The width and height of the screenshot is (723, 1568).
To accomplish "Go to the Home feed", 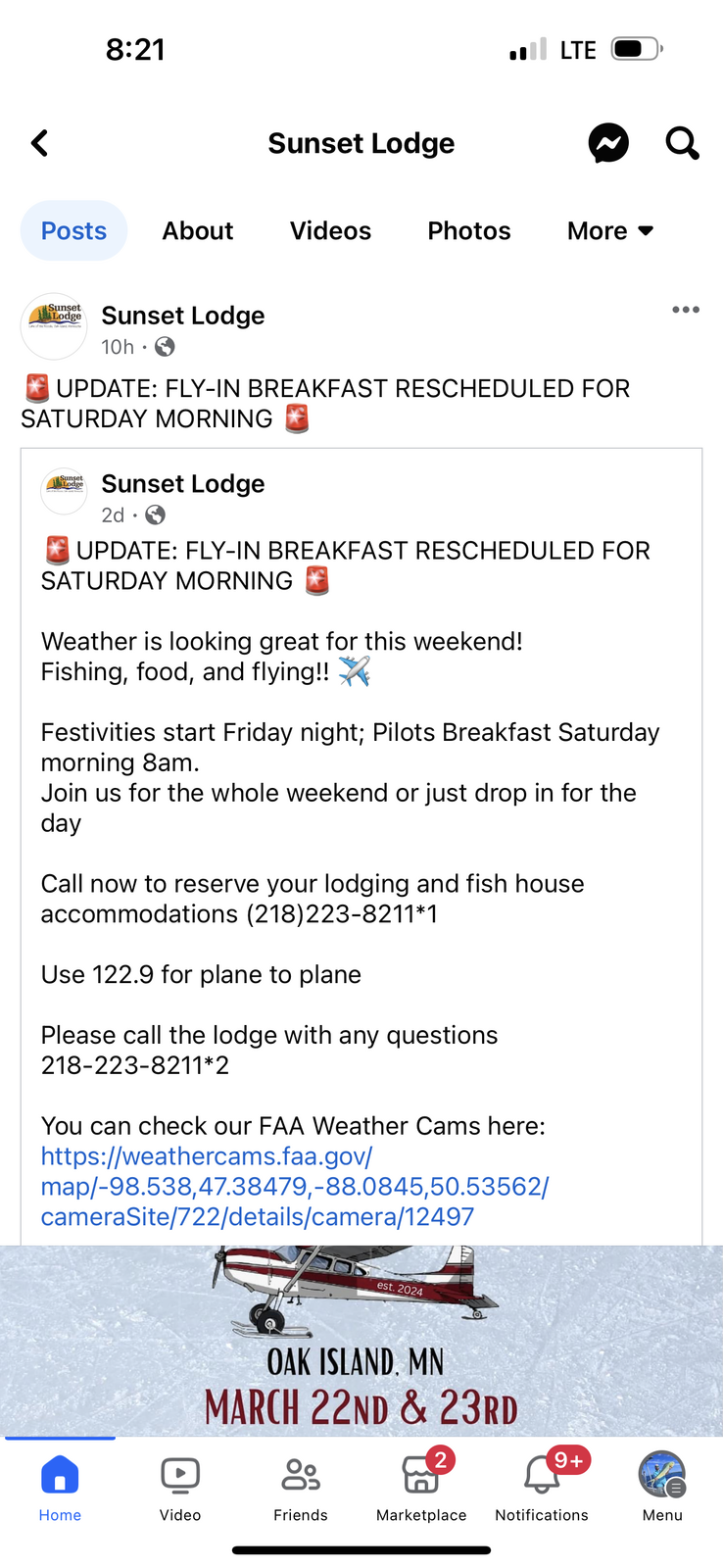I will 60,1487.
